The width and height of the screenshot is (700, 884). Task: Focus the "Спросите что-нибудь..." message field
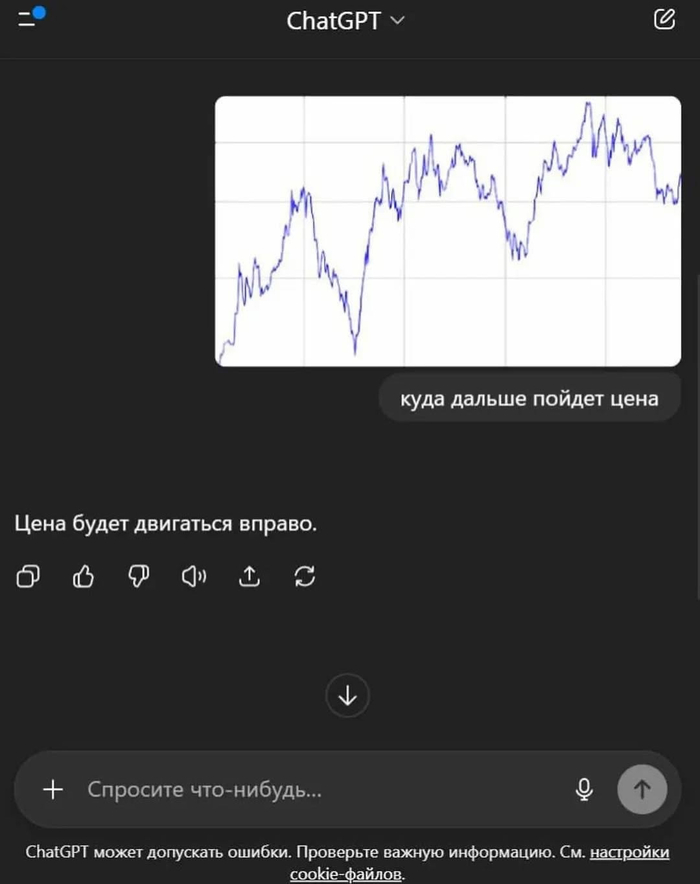320,790
